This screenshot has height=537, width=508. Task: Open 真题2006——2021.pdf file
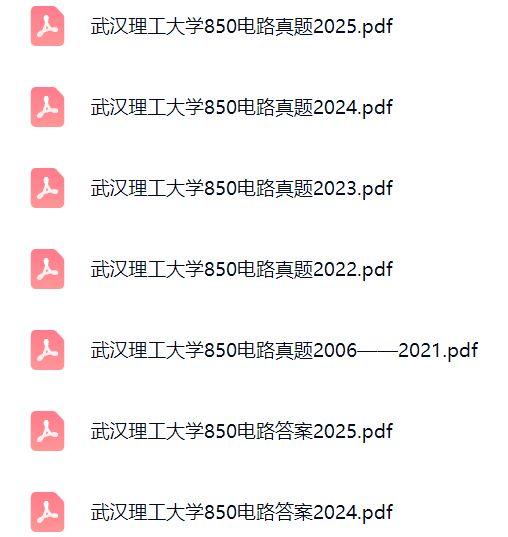(x=284, y=350)
